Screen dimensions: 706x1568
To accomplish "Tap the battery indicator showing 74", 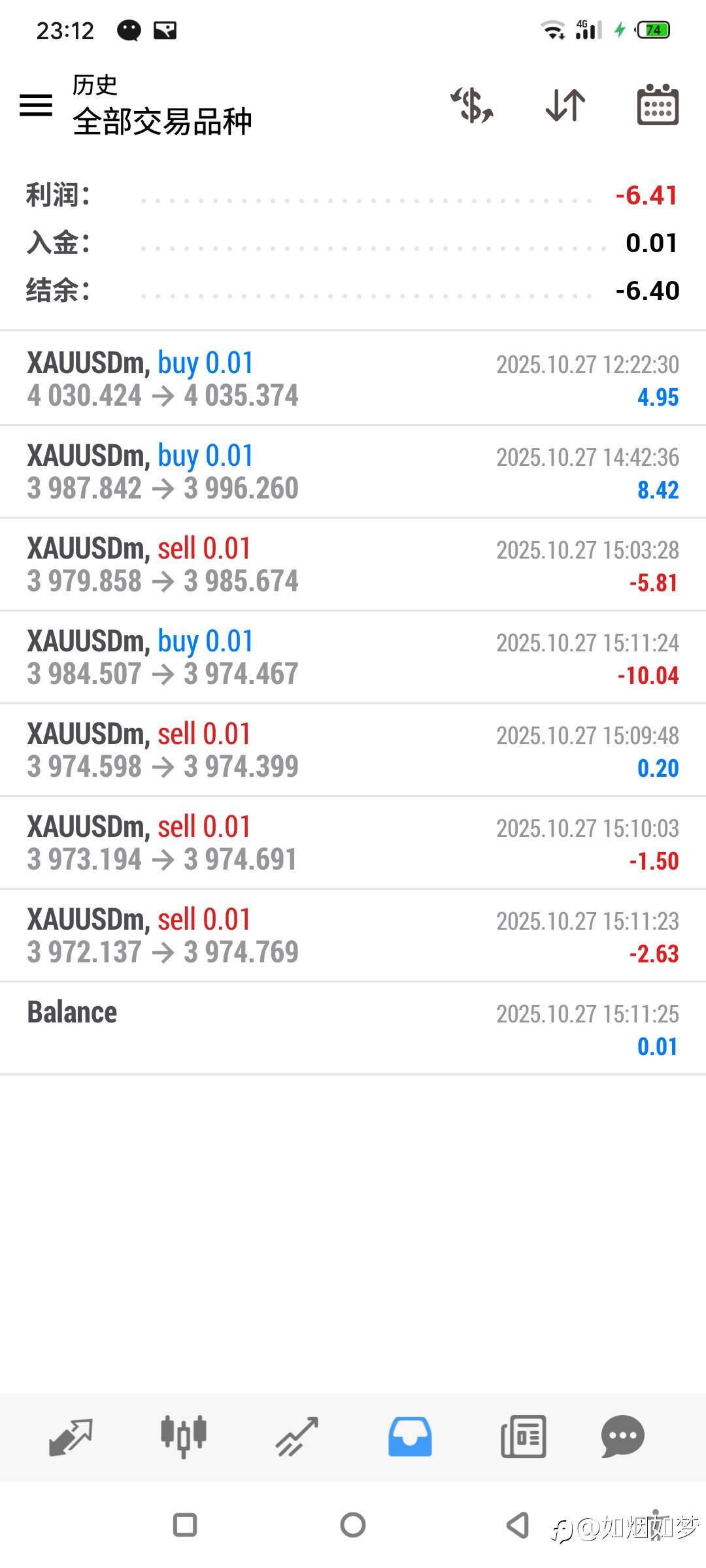I will (652, 29).
